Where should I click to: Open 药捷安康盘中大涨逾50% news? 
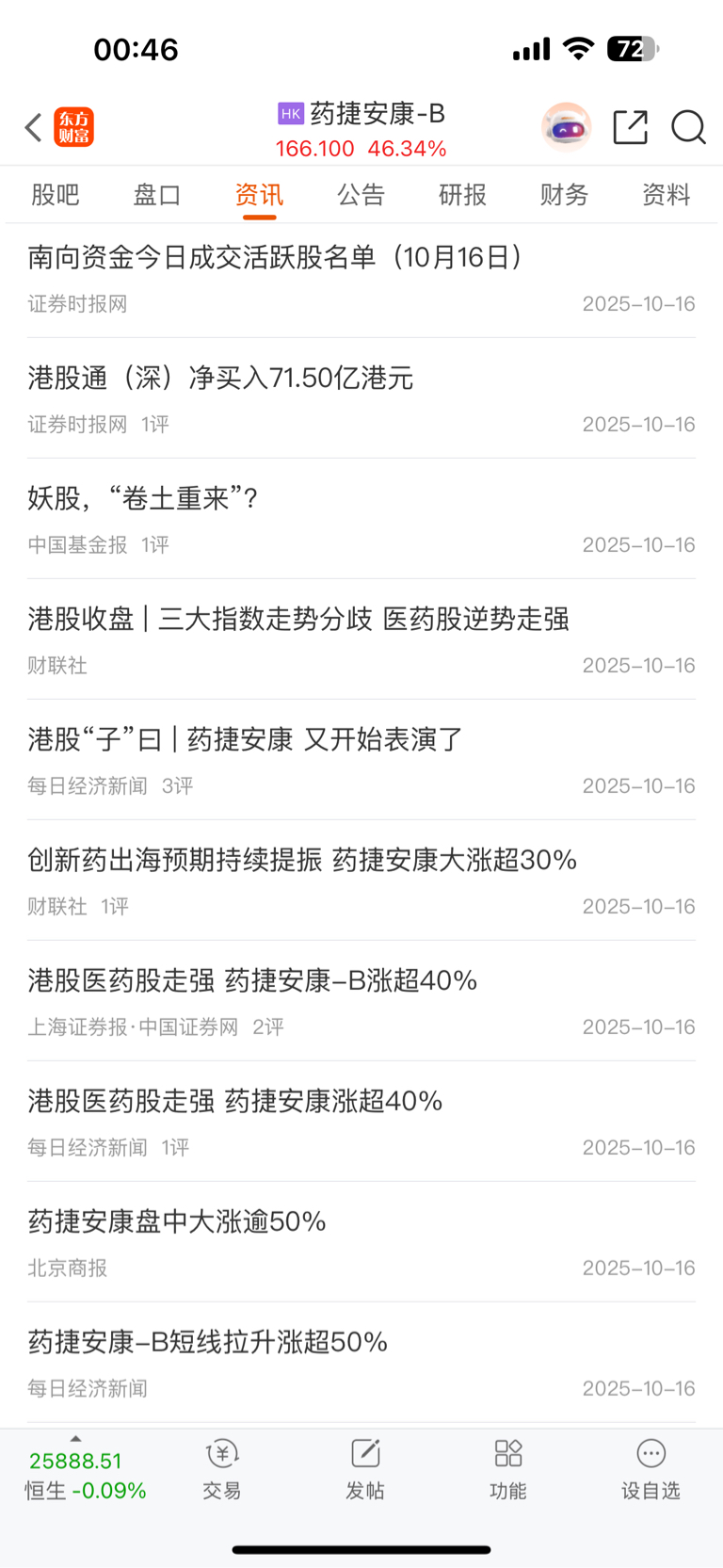(x=177, y=1221)
